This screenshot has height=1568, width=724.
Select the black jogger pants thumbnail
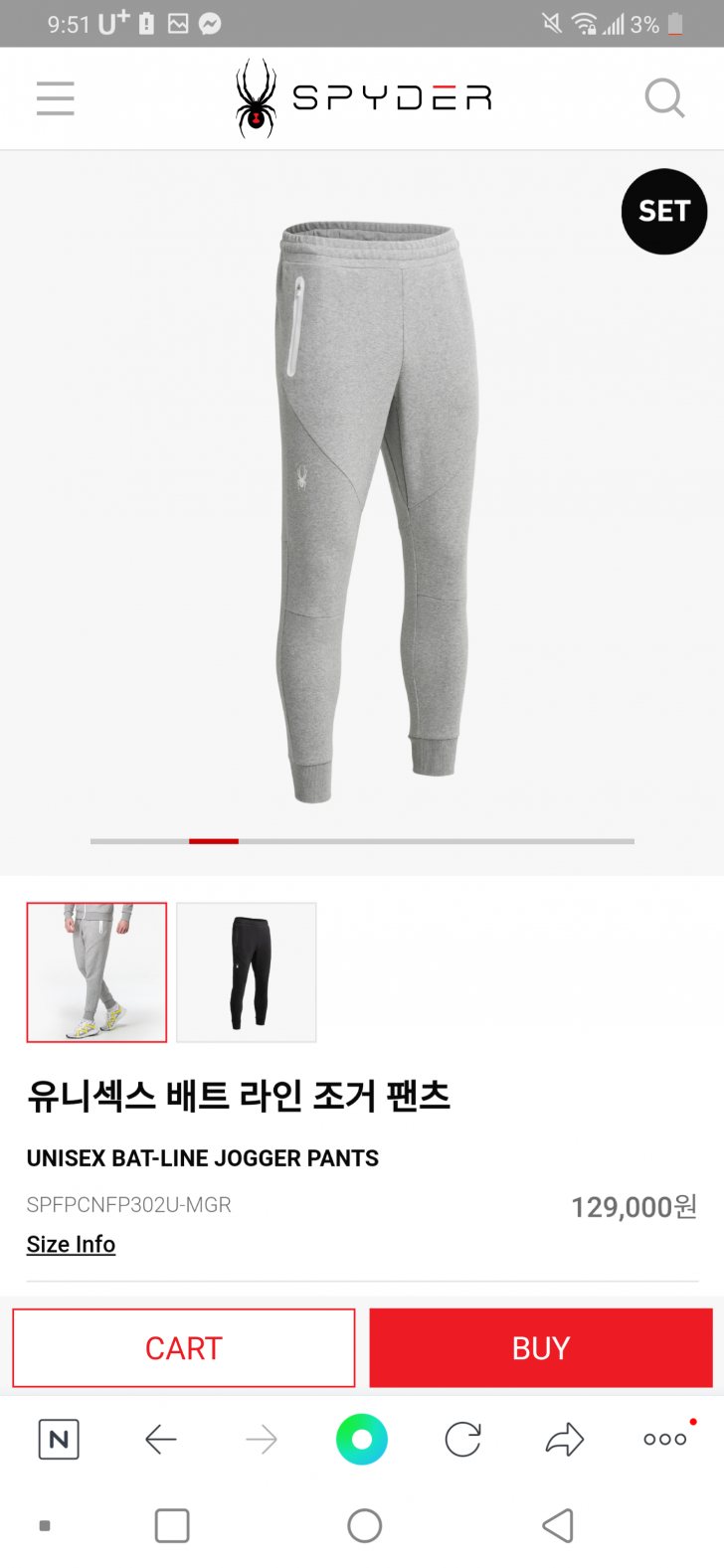tap(247, 971)
